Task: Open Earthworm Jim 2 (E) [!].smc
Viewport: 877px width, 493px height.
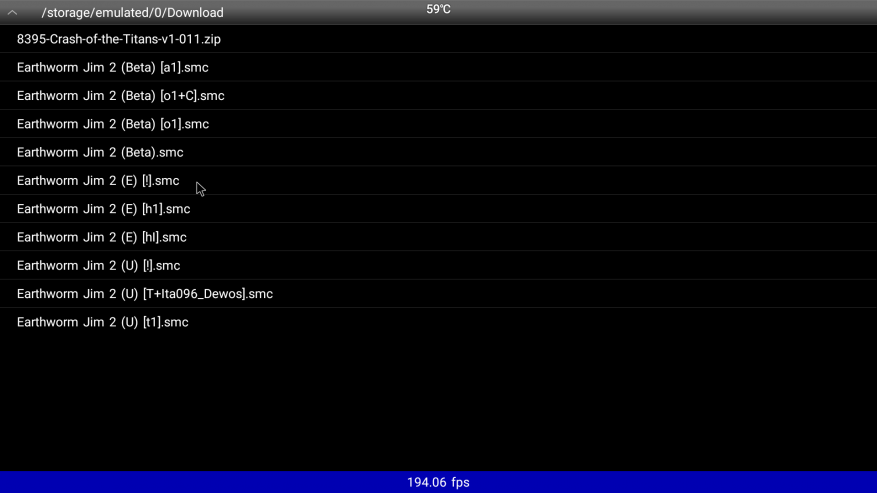Action: 98,181
